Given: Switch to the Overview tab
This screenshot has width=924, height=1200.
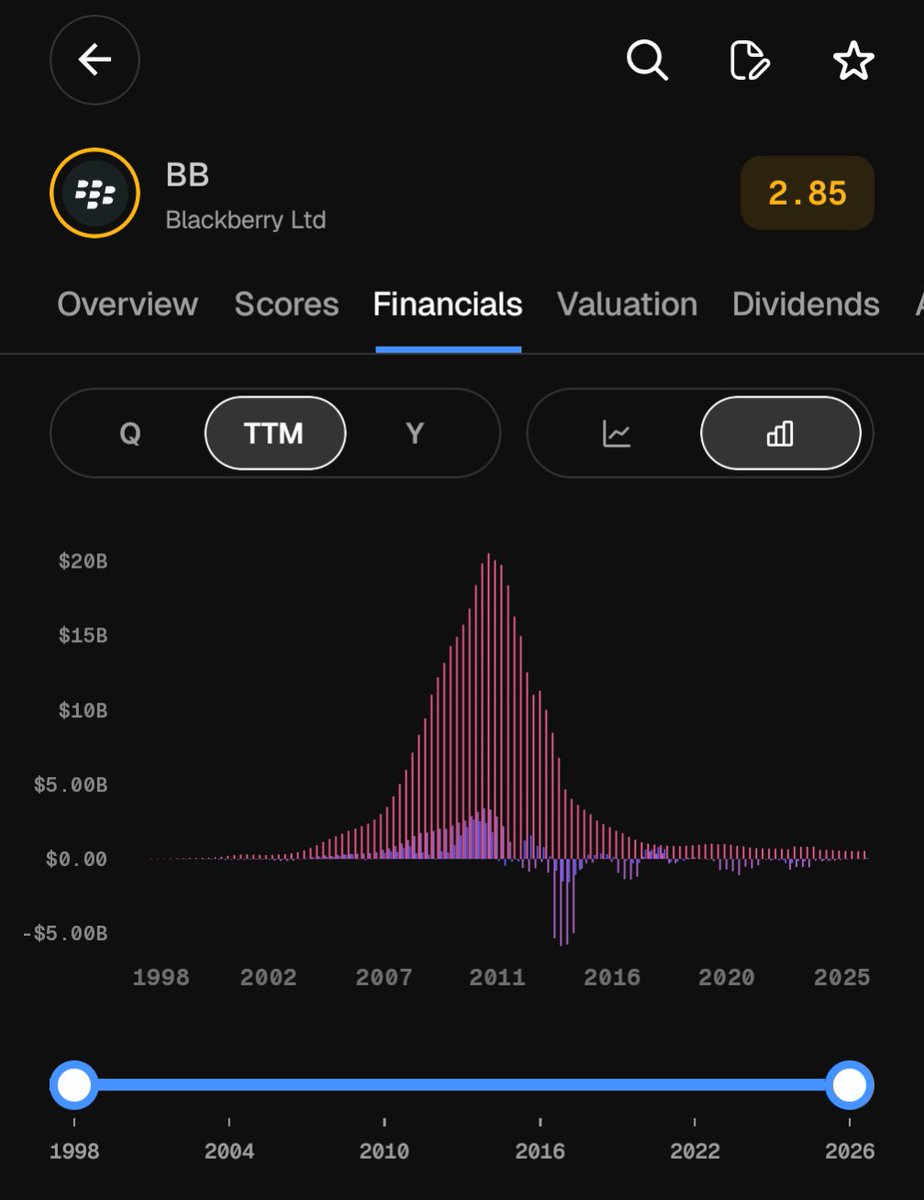Looking at the screenshot, I should click(128, 304).
